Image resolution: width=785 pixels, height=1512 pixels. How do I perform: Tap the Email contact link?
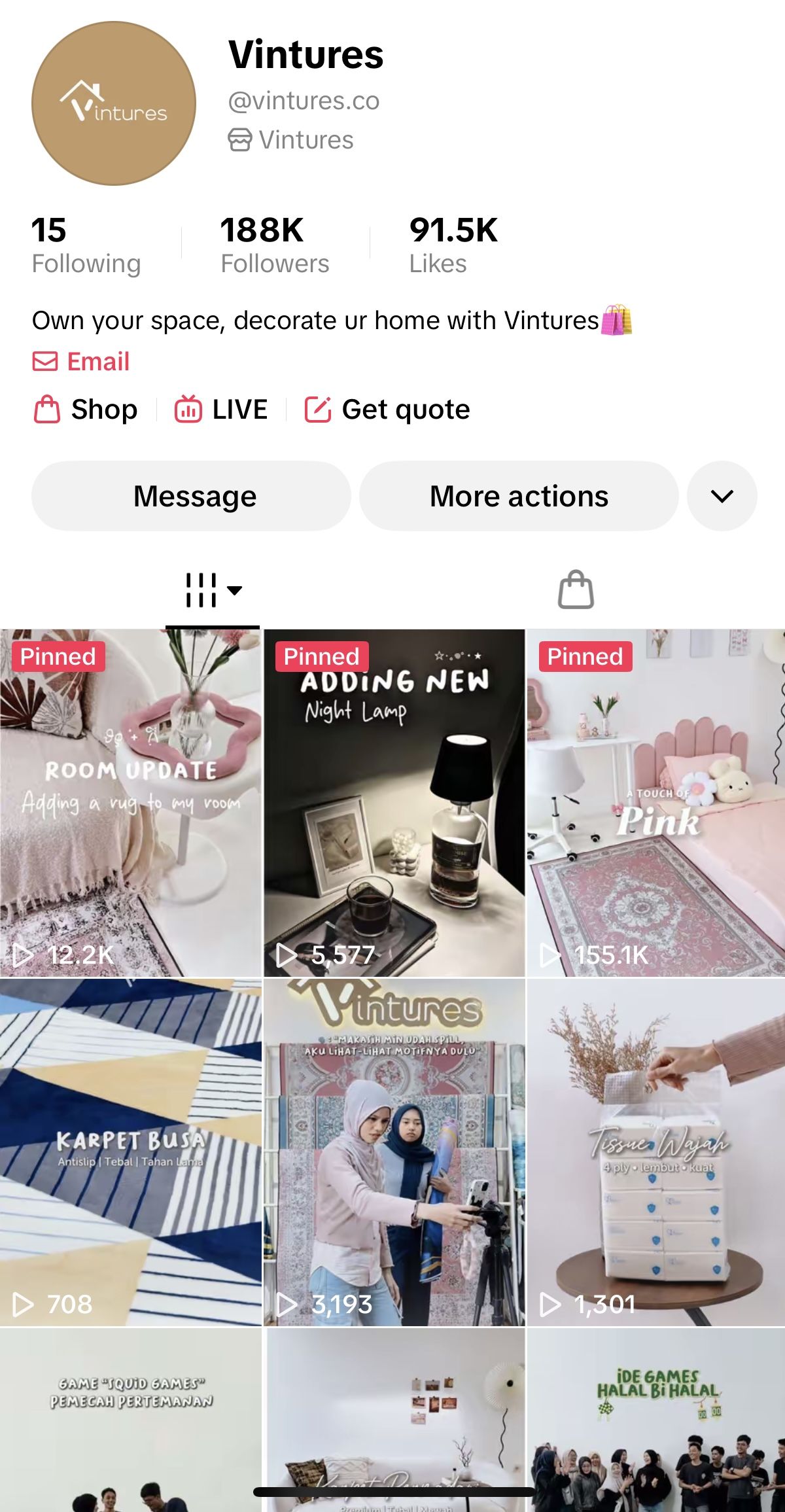point(81,362)
